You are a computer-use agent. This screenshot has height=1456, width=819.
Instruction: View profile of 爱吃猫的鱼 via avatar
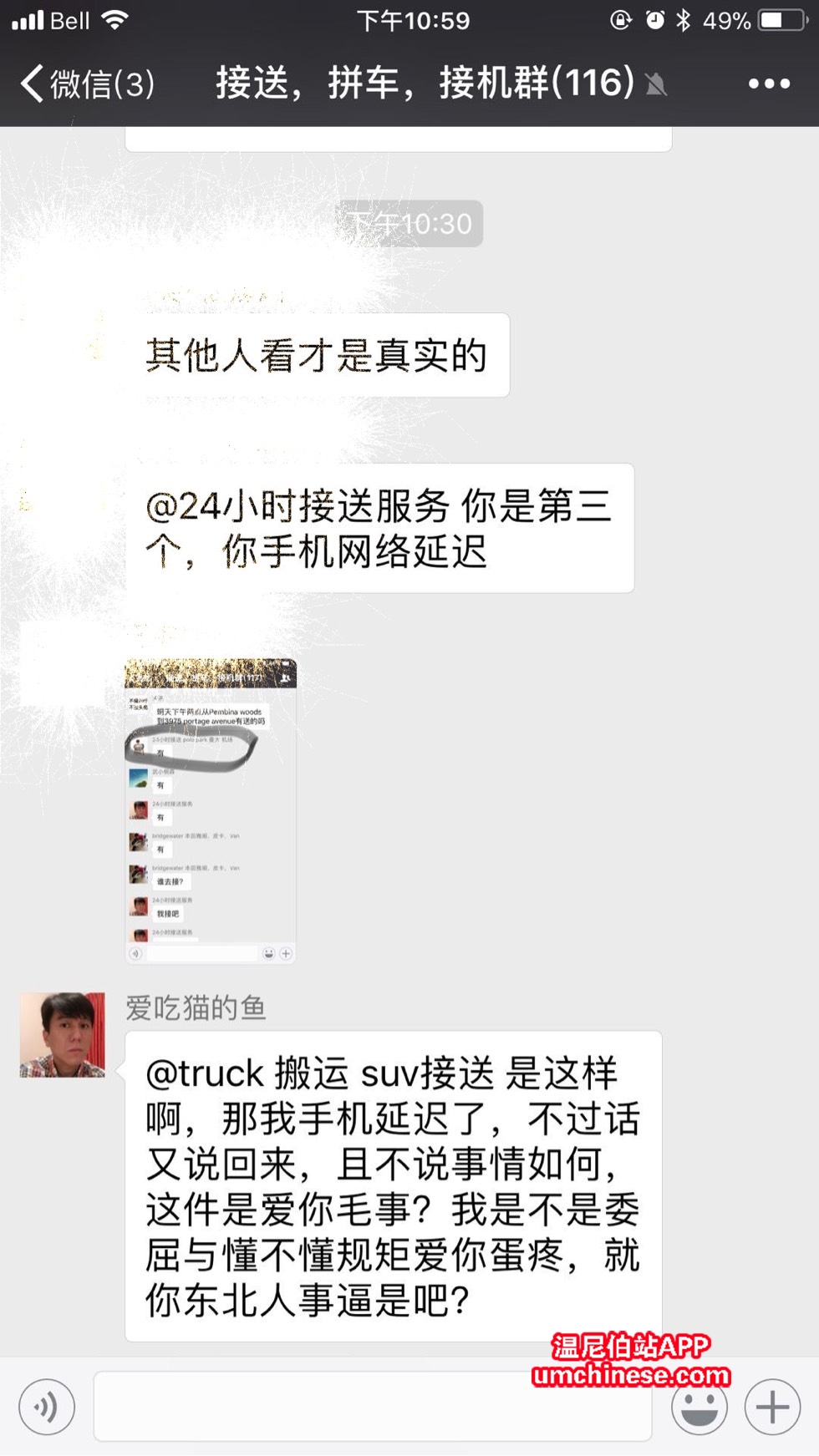click(63, 1034)
